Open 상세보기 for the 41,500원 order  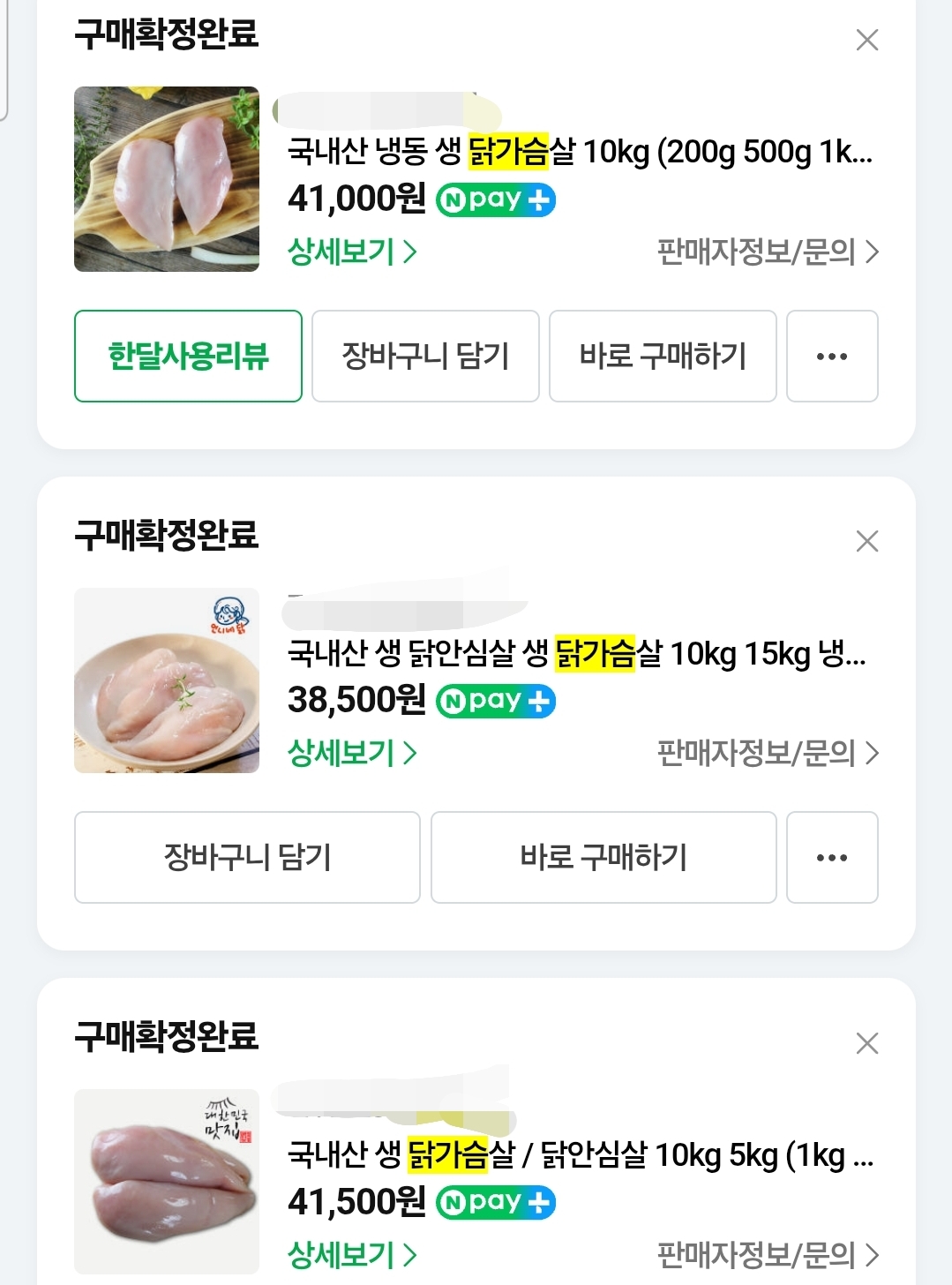tap(351, 1255)
